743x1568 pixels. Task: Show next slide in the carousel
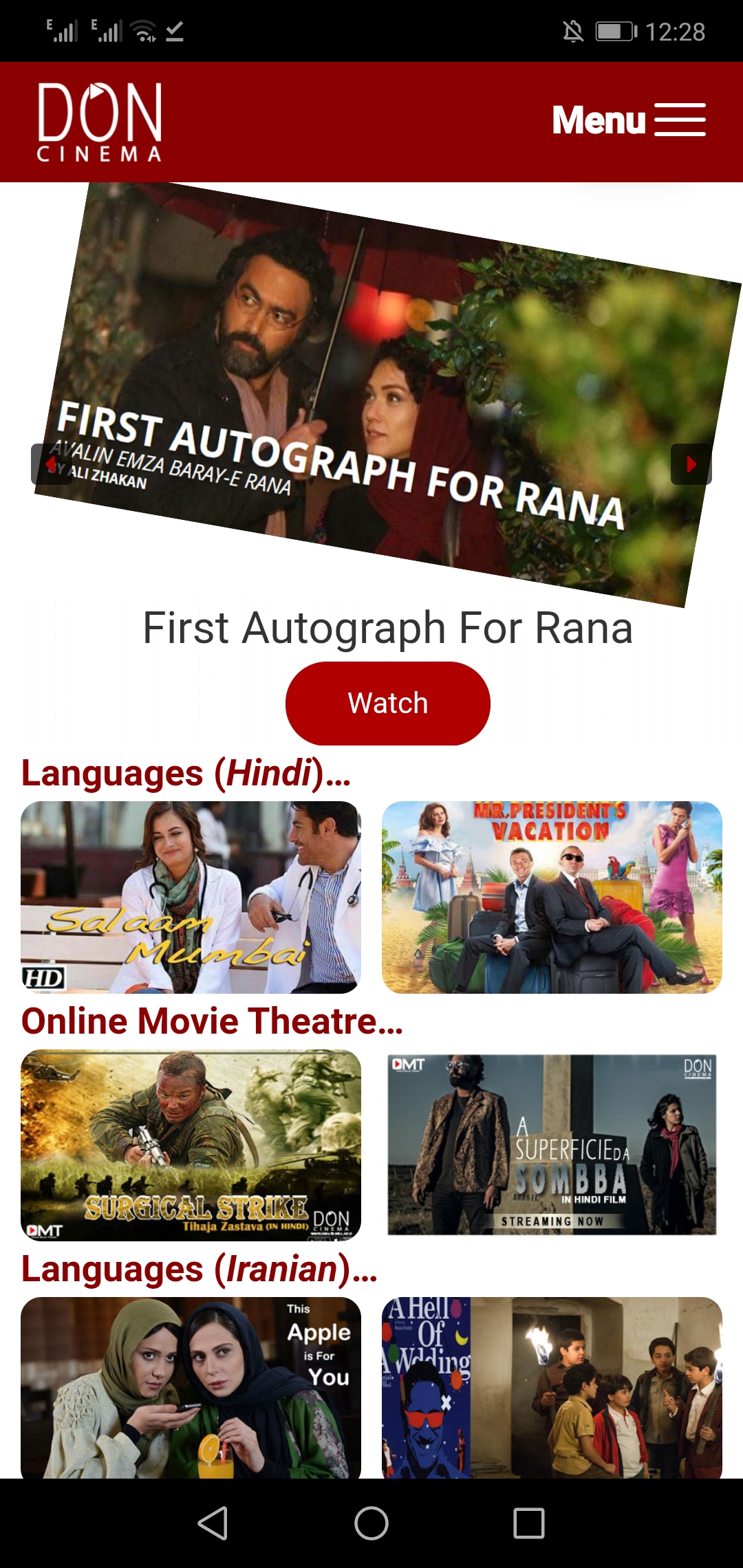pyautogui.click(x=691, y=464)
